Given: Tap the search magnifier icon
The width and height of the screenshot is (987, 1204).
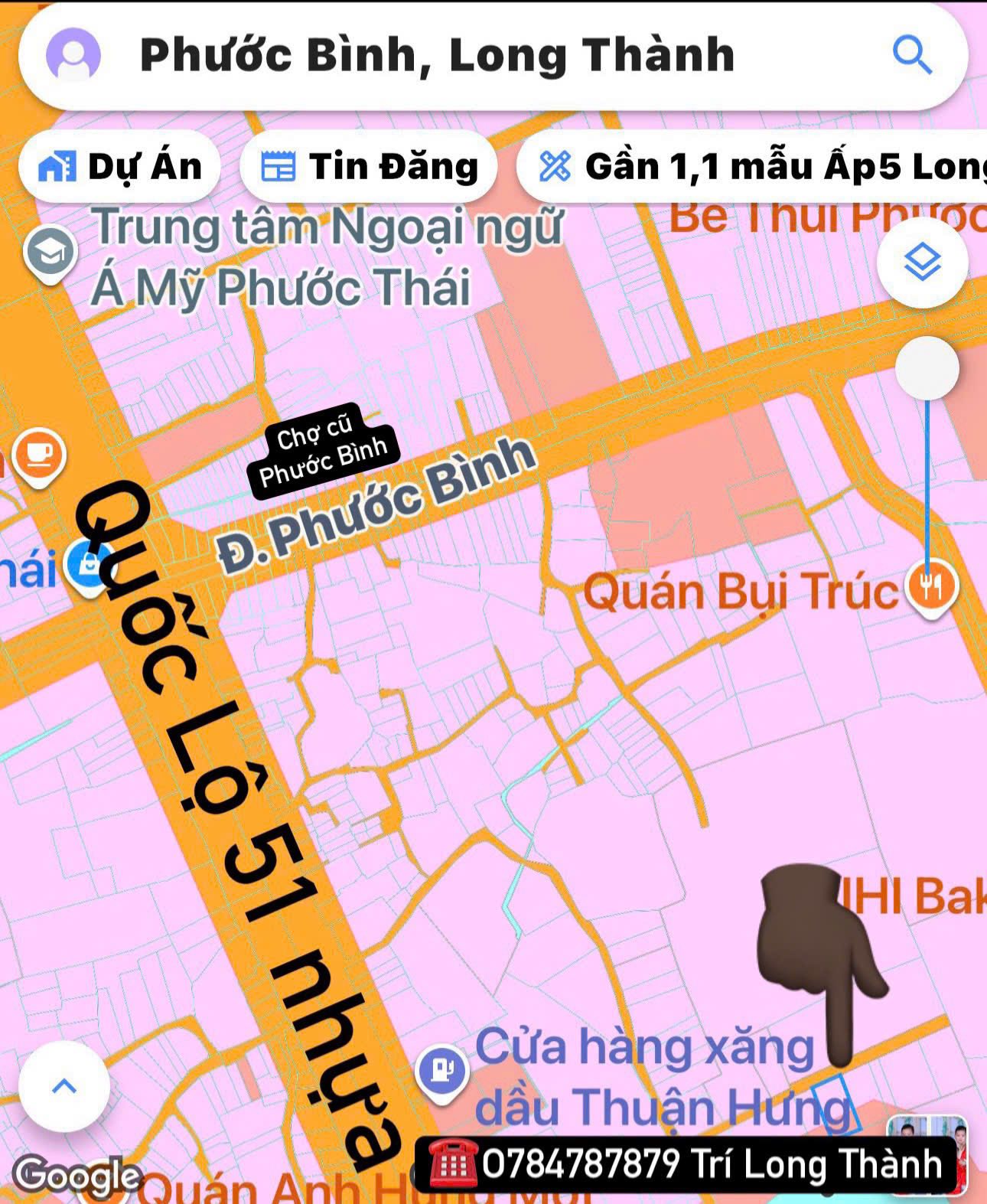Looking at the screenshot, I should click(x=911, y=55).
